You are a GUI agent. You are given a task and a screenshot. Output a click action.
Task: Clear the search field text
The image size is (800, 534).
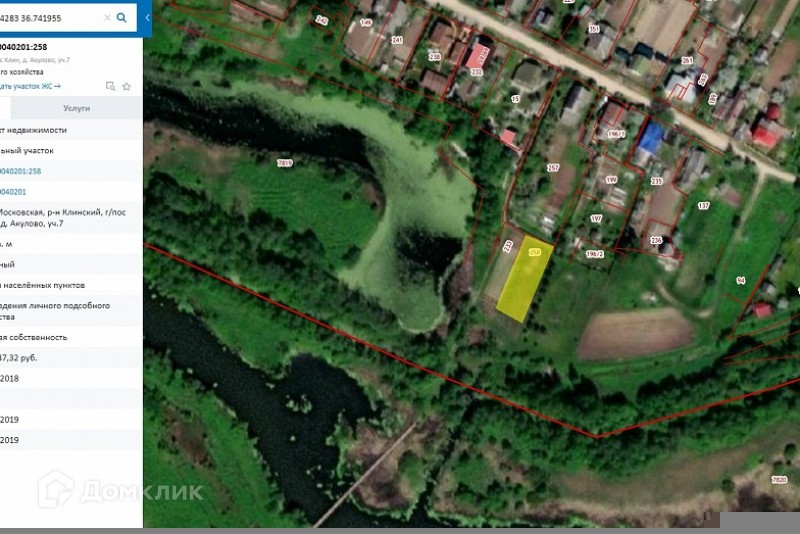[107, 18]
